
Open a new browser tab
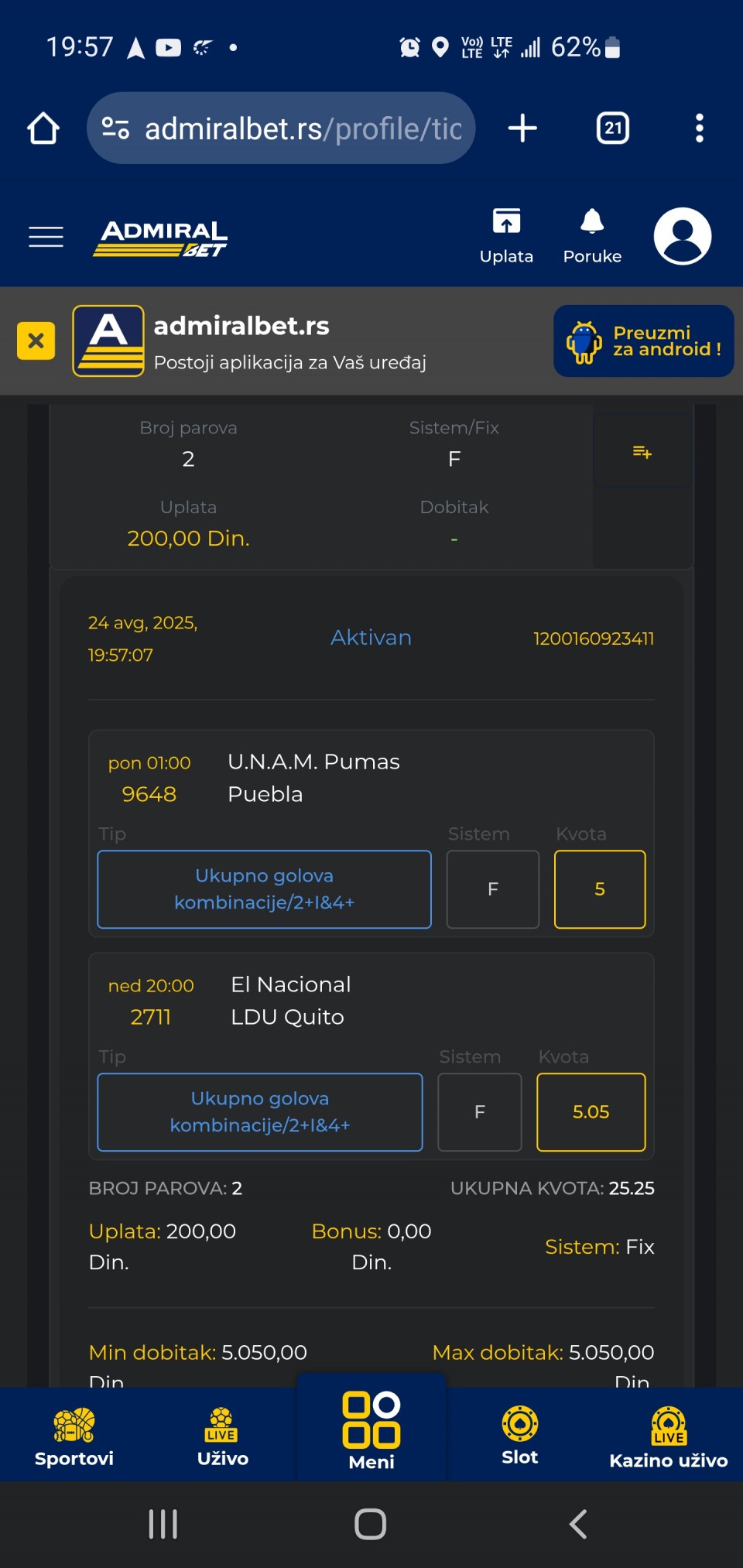(x=522, y=128)
